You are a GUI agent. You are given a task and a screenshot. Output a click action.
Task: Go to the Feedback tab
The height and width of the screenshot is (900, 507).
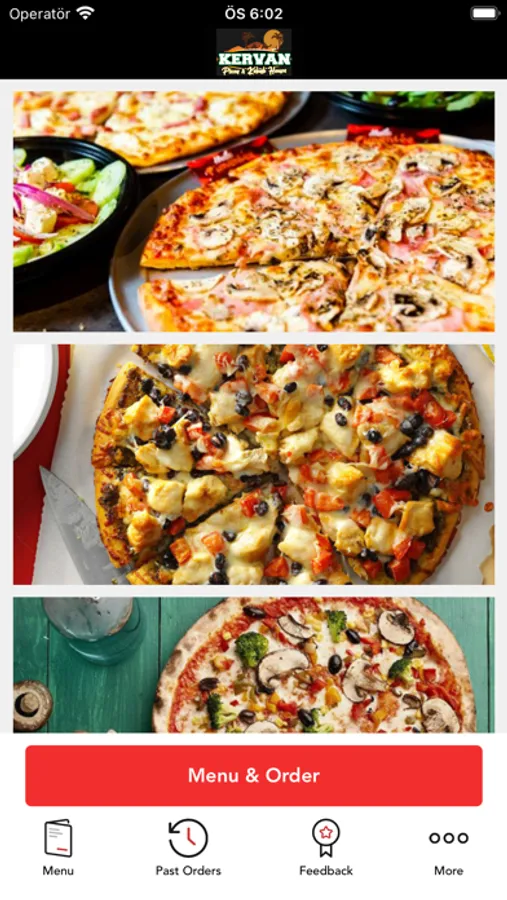pos(326,848)
